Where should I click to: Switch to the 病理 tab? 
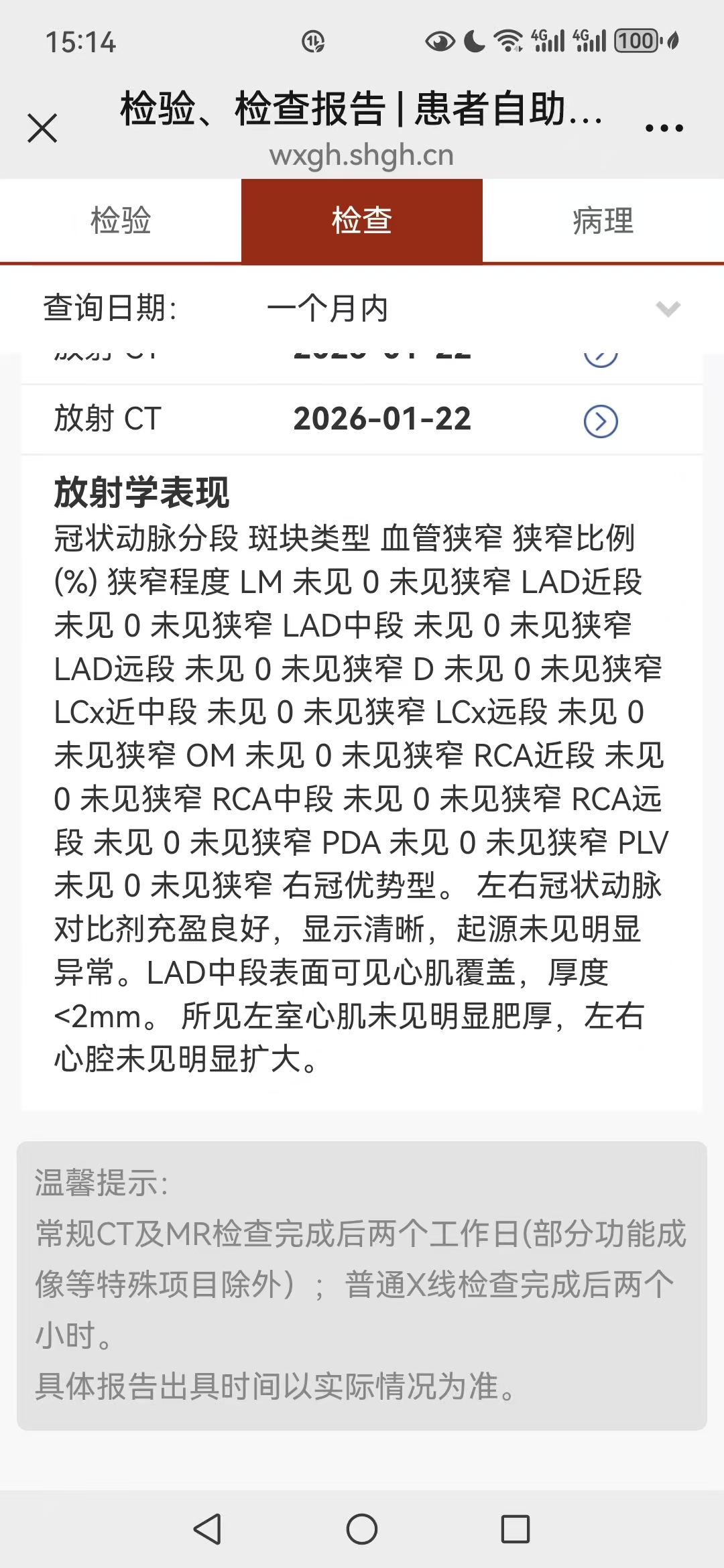point(603,221)
